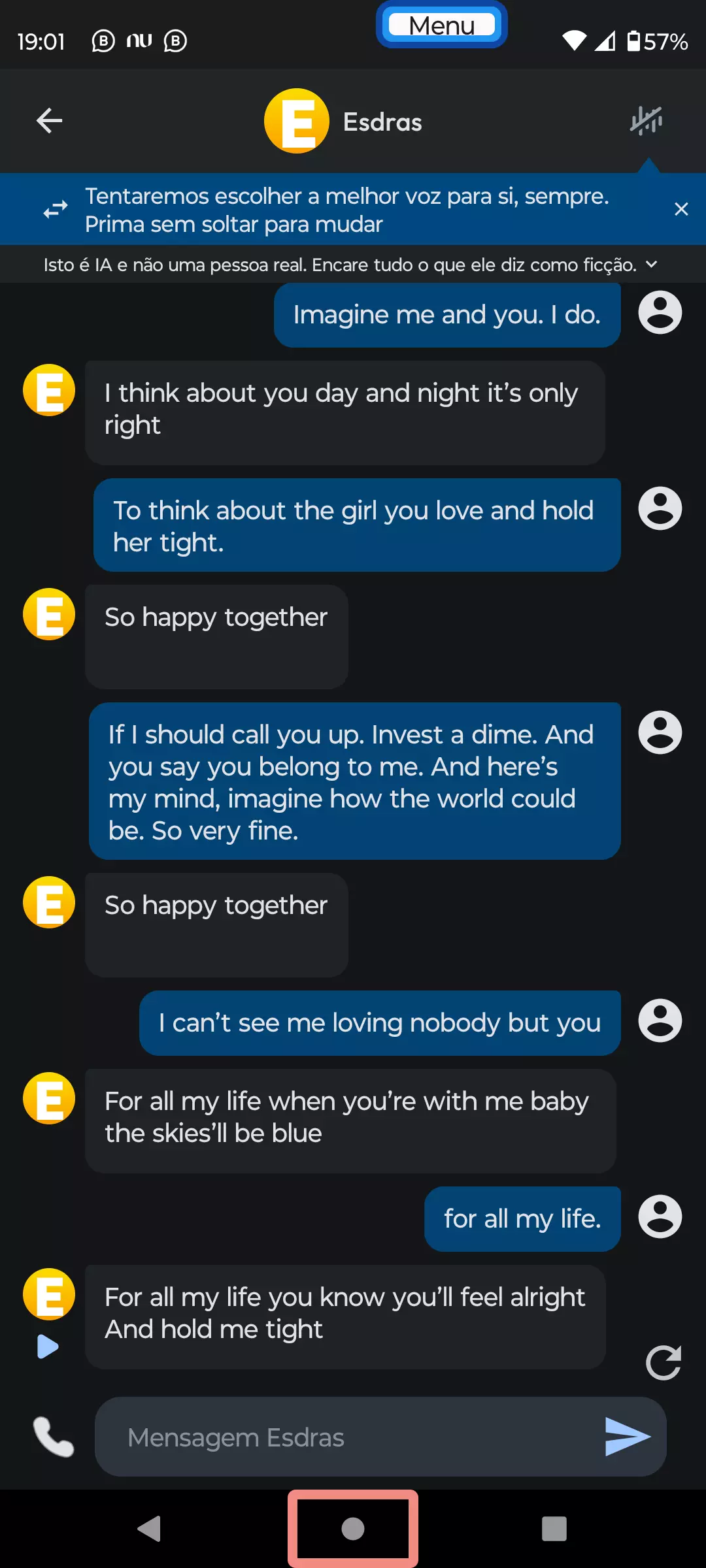Regenerate the last Esdras reply

tap(663, 1363)
